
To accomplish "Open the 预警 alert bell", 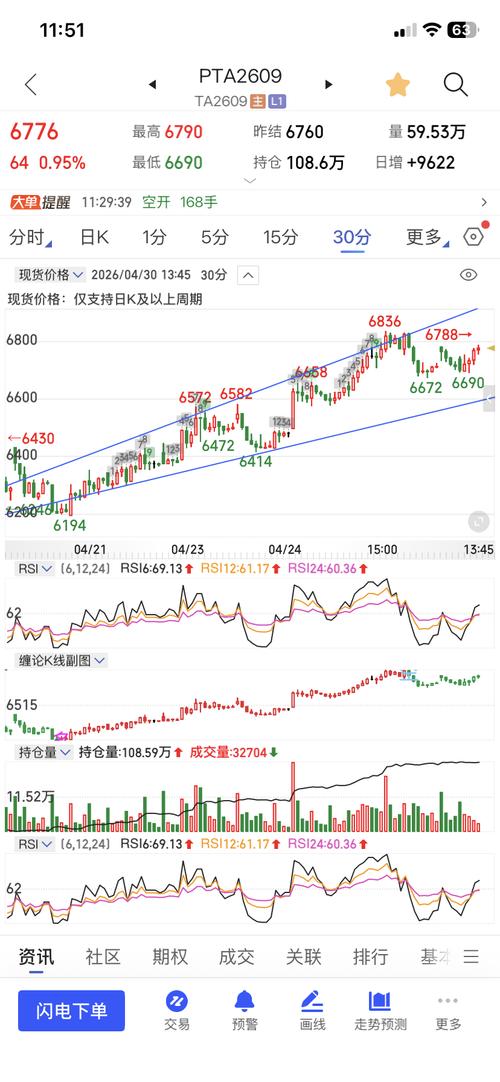I will (x=244, y=1011).
